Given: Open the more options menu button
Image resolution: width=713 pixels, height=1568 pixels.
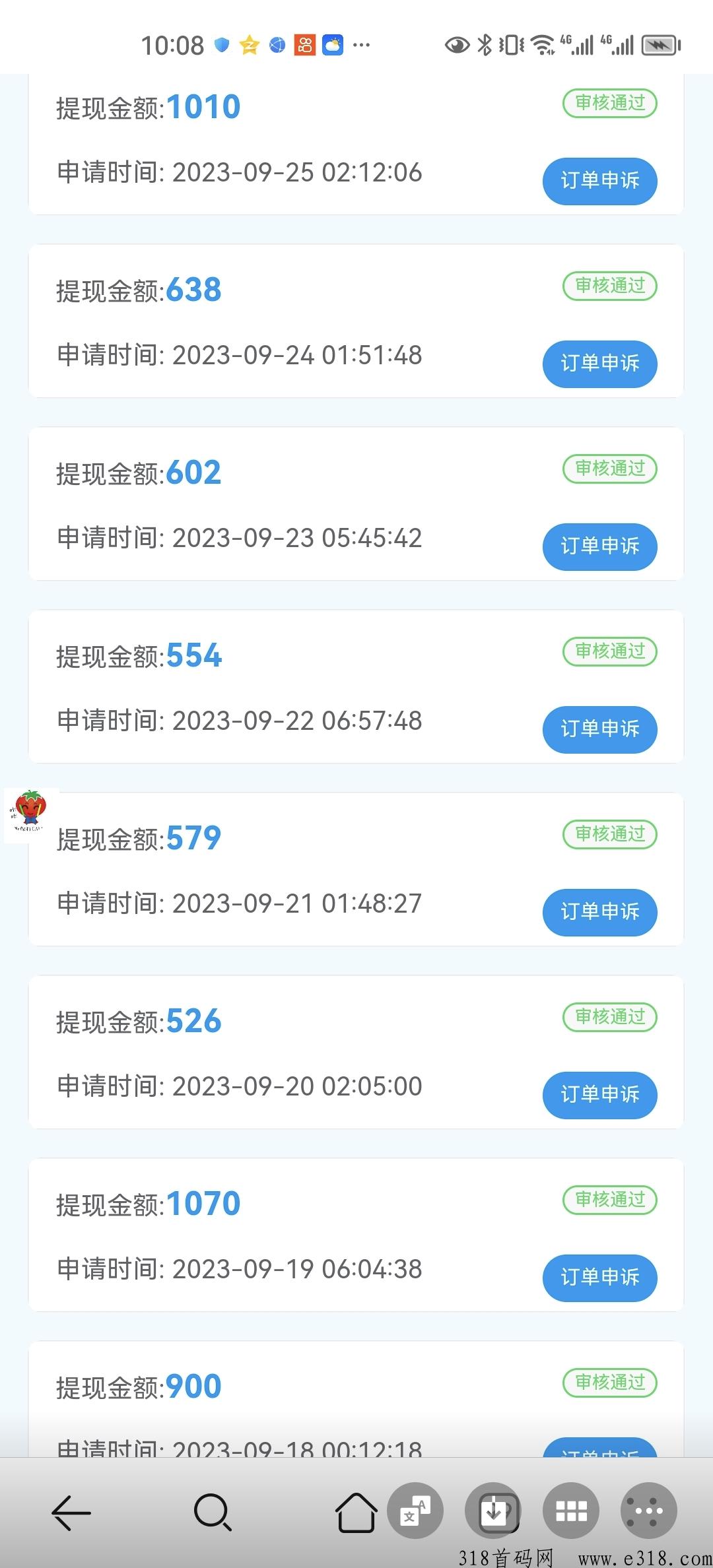Looking at the screenshot, I should point(649,1511).
